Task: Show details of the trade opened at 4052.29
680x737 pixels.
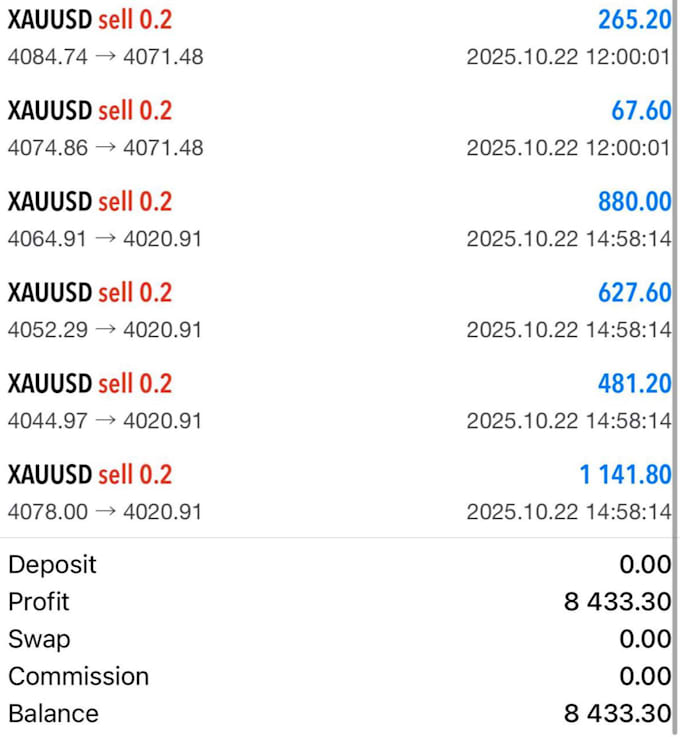Action: pos(338,311)
